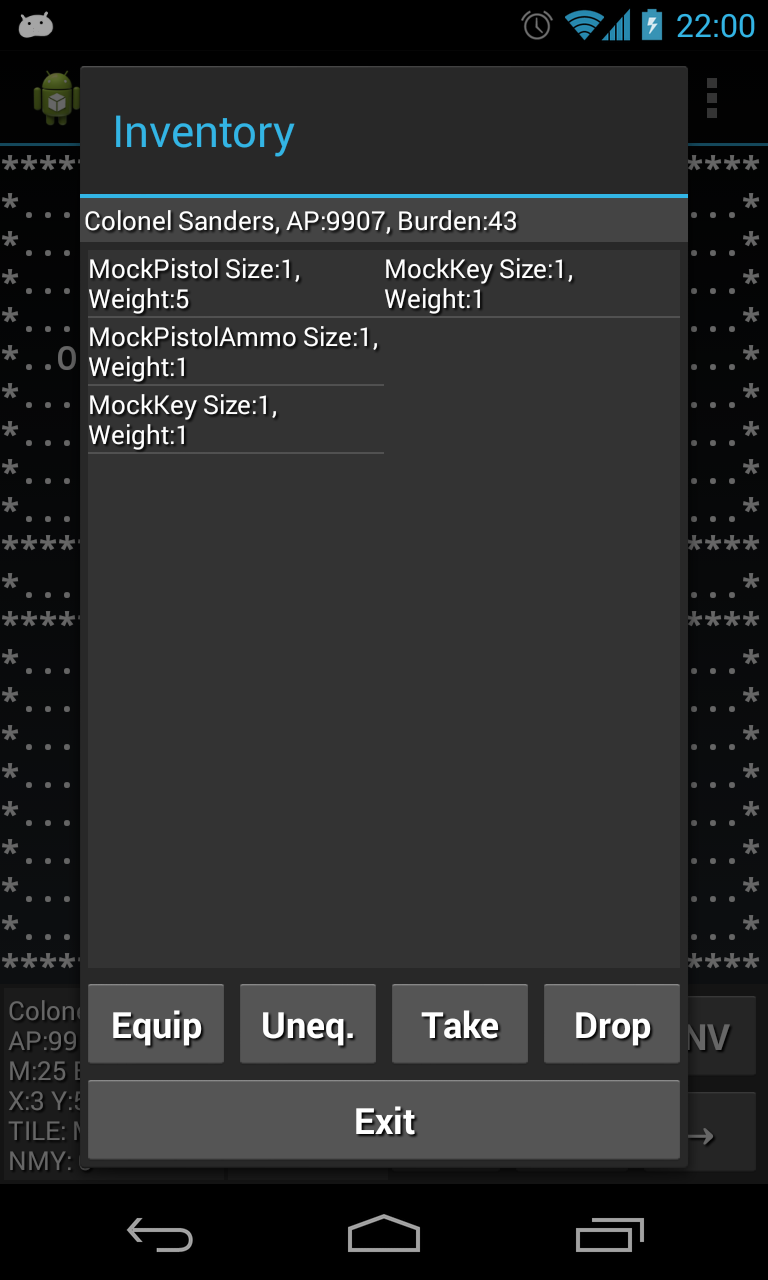The image size is (768, 1280).
Task: Tap the Take button
Action: coord(460,1025)
